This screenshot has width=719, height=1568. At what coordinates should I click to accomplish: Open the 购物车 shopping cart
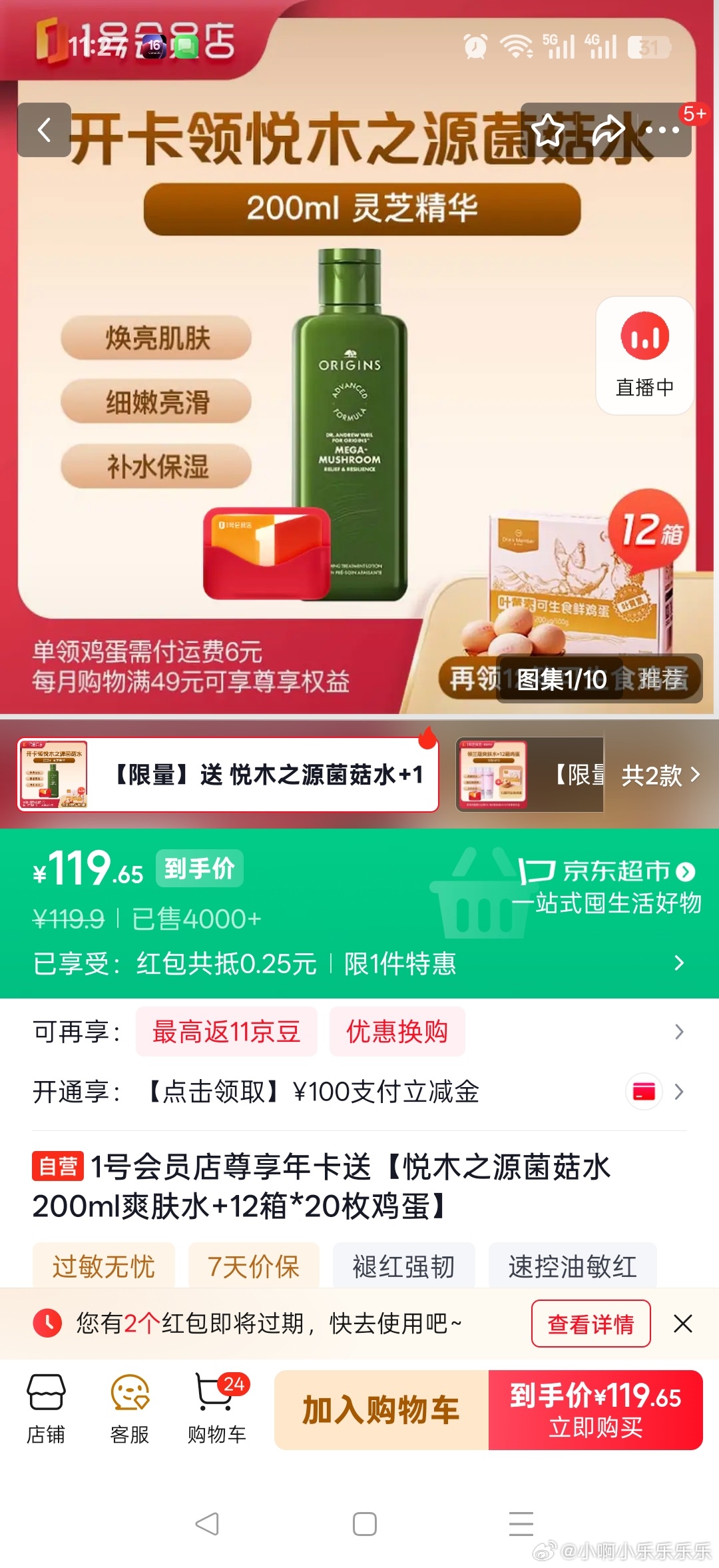[217, 1409]
